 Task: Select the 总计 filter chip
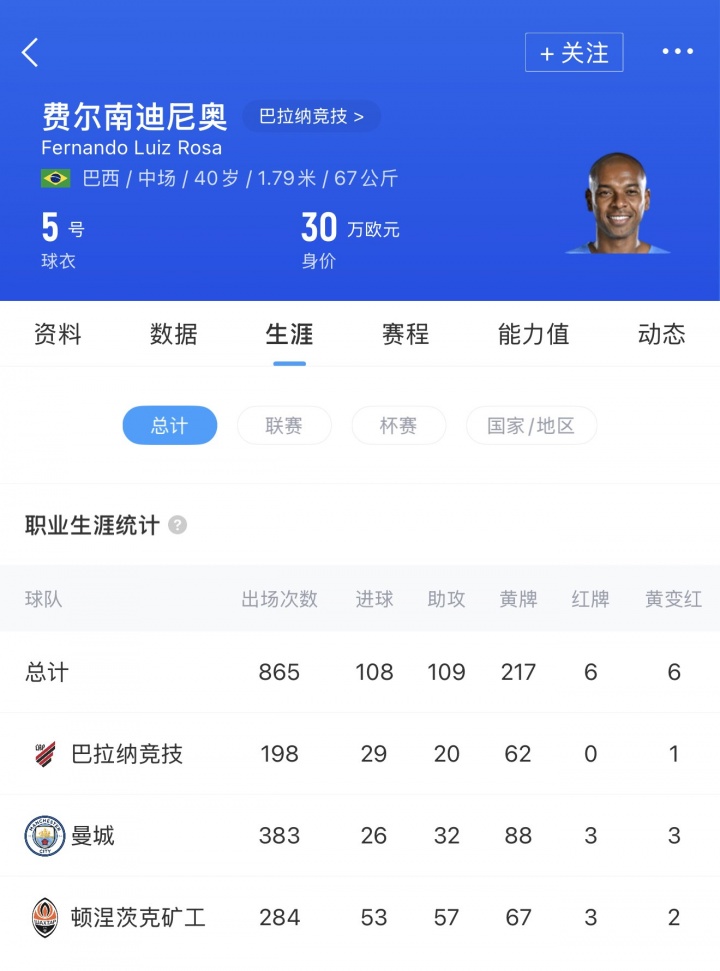click(x=170, y=426)
